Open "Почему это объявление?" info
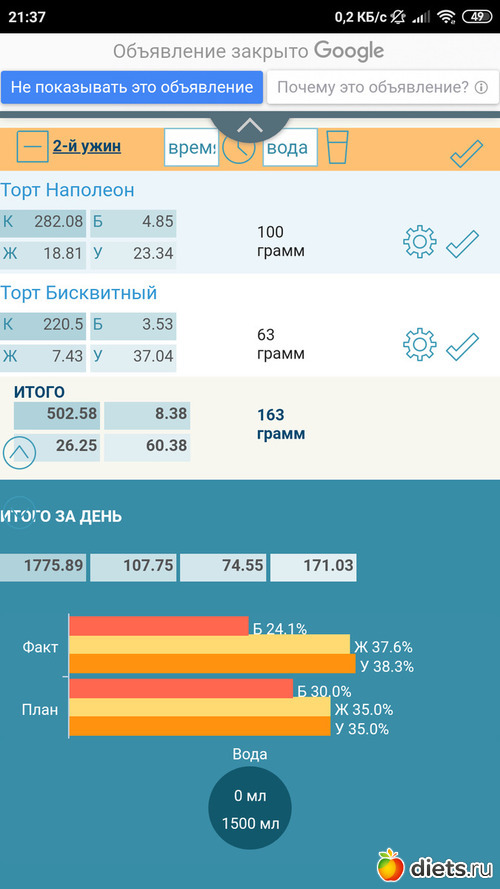500x889 pixels. point(382,87)
